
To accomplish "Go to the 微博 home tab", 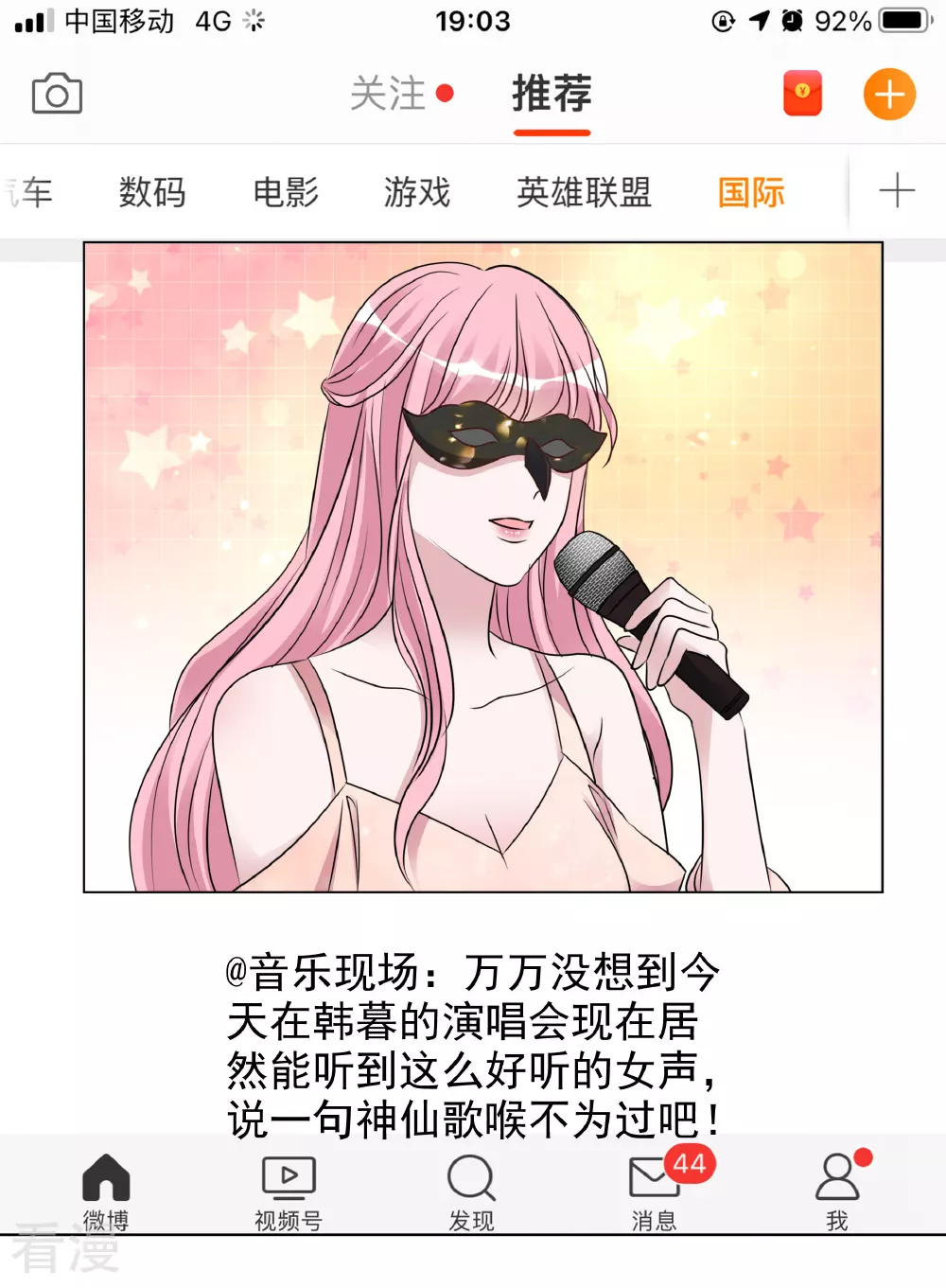I will point(106,1191).
